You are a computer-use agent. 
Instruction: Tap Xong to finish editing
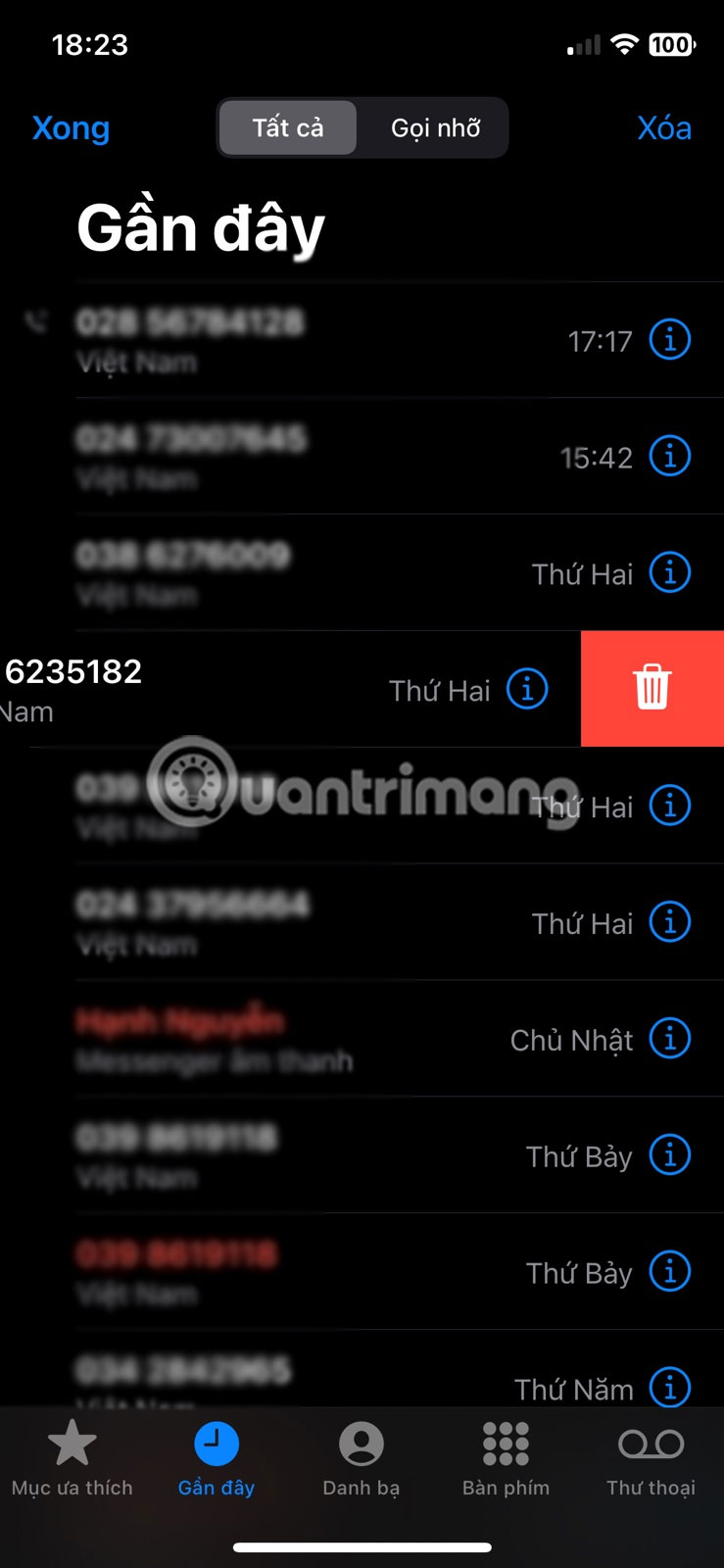click(x=71, y=128)
